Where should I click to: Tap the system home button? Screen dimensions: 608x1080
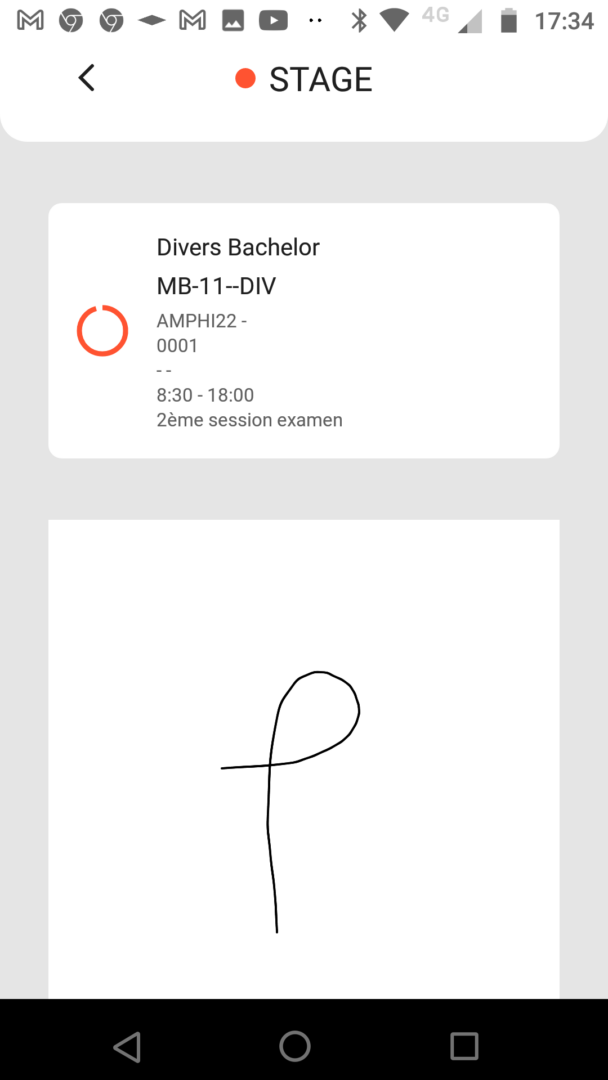[x=295, y=1046]
